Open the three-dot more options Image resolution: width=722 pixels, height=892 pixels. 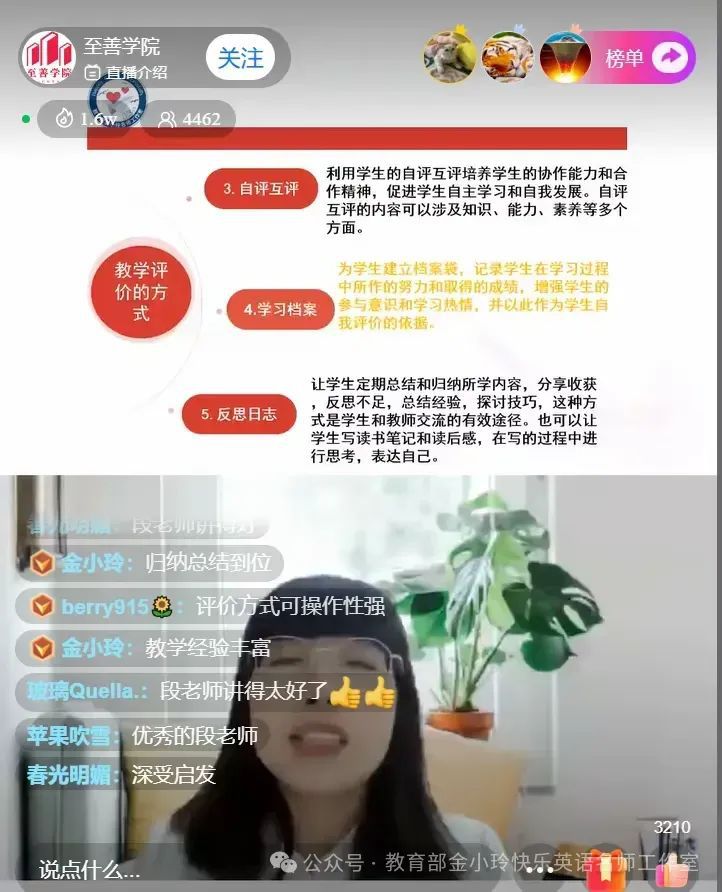[x=540, y=870]
